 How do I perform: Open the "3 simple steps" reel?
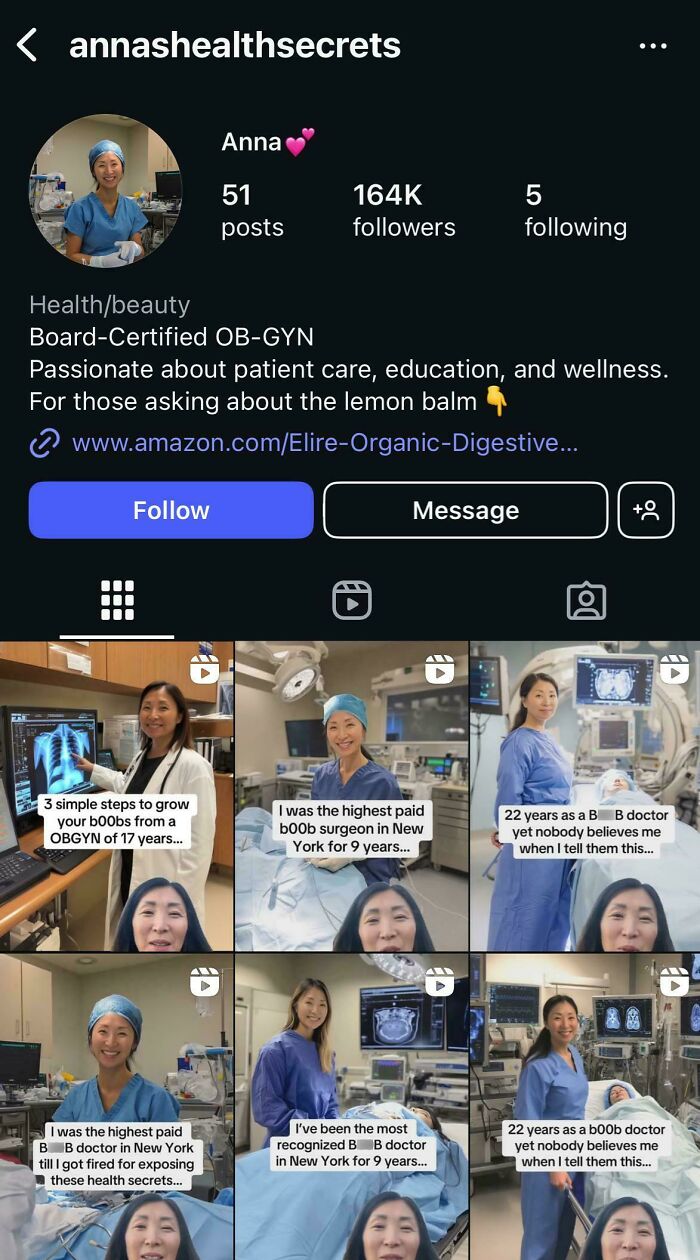(116, 796)
